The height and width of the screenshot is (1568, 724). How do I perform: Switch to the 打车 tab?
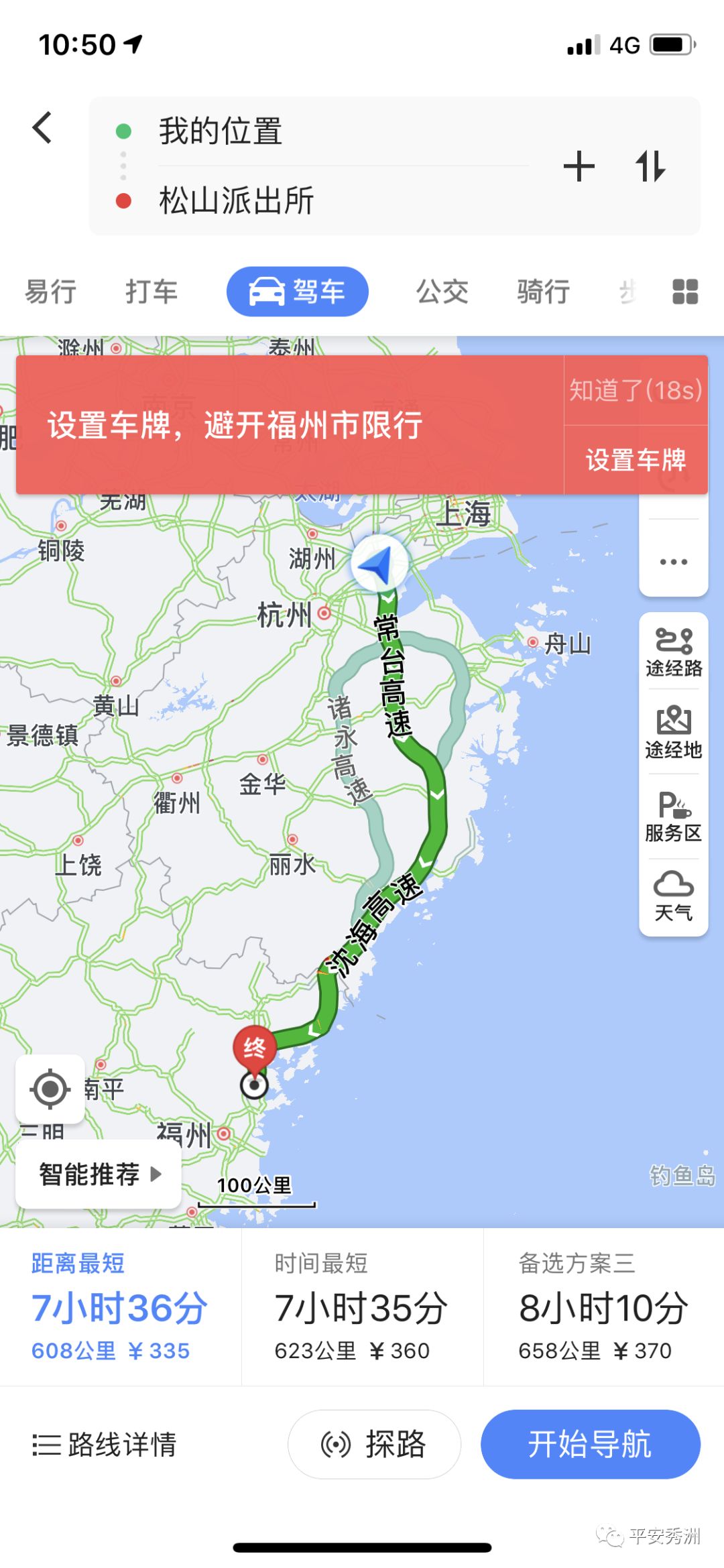(152, 292)
